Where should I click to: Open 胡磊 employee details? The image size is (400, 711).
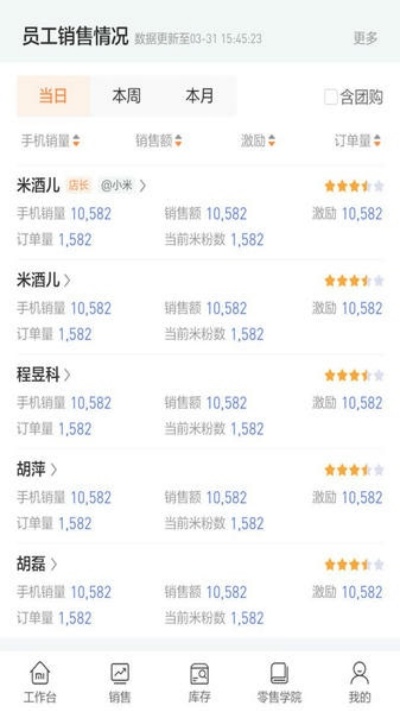coord(37,565)
